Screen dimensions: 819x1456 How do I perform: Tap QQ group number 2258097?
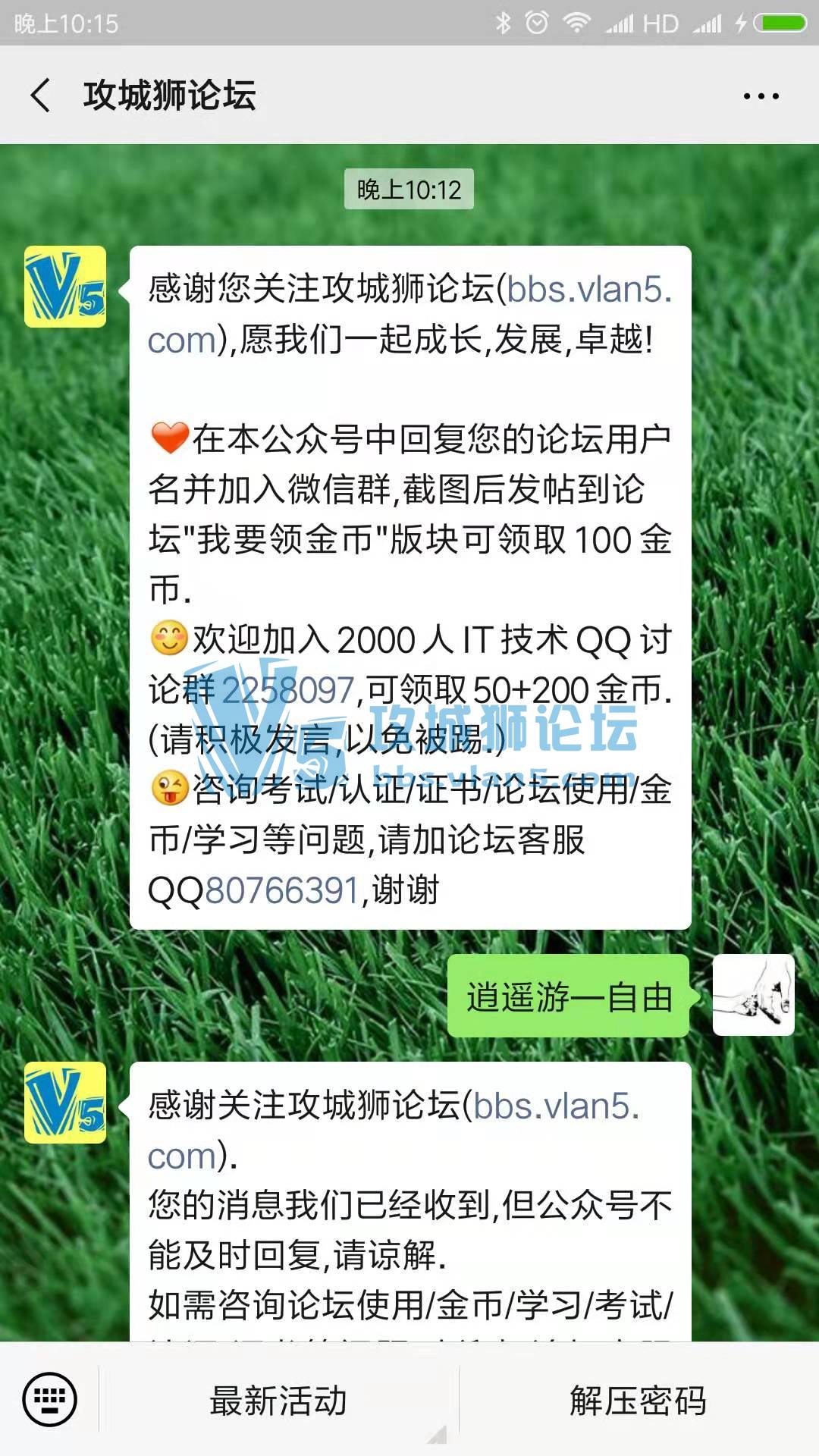click(288, 690)
